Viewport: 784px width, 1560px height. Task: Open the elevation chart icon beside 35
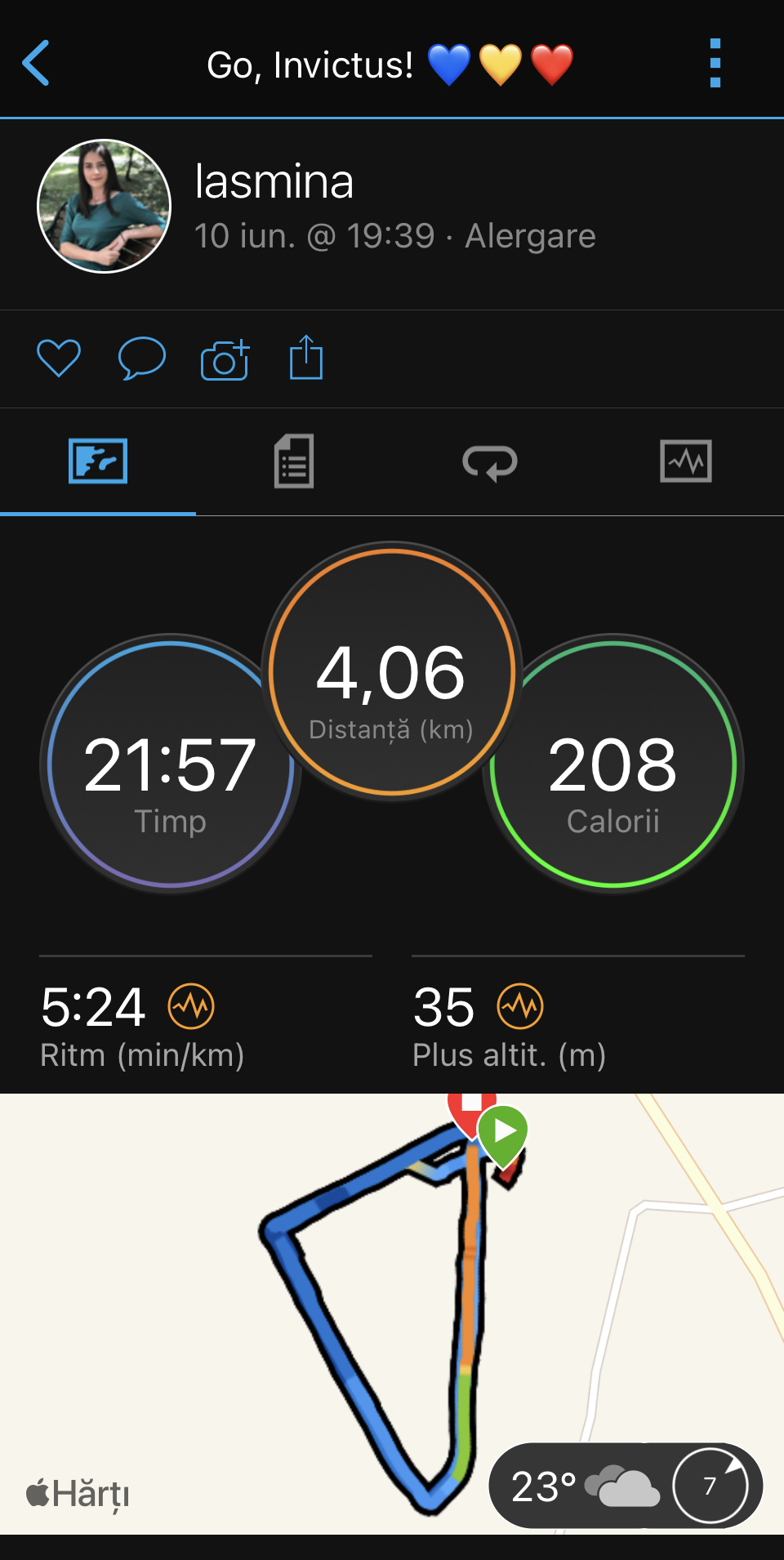coord(520,1006)
